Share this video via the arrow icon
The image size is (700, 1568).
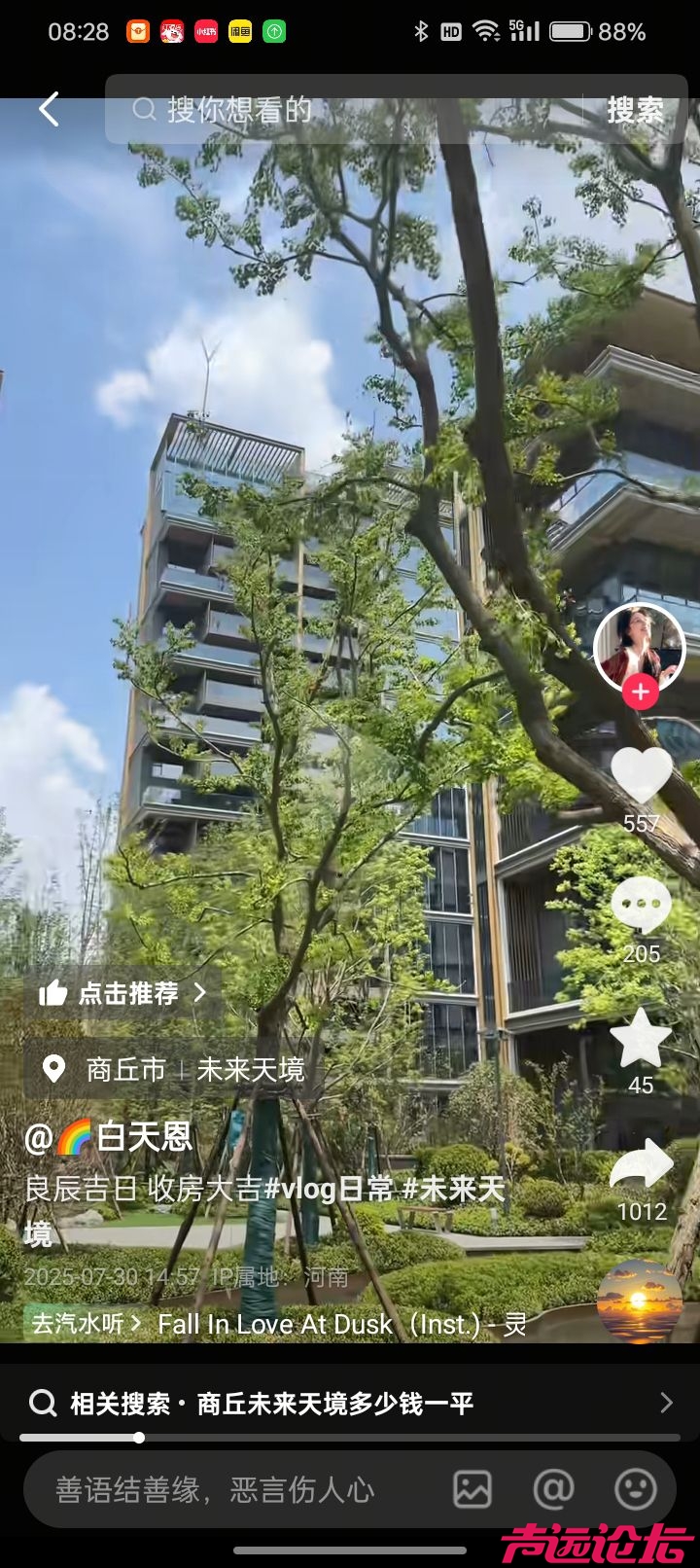641,1166
